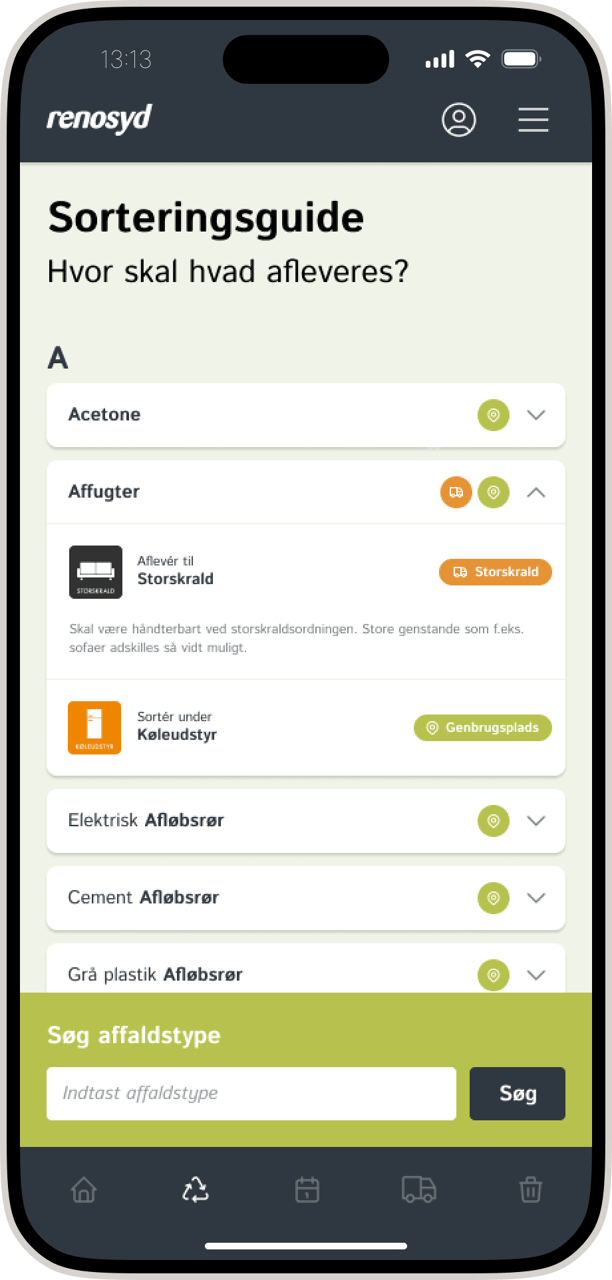Open the user profile icon
Viewport: 612px width, 1280px height.
(x=459, y=120)
